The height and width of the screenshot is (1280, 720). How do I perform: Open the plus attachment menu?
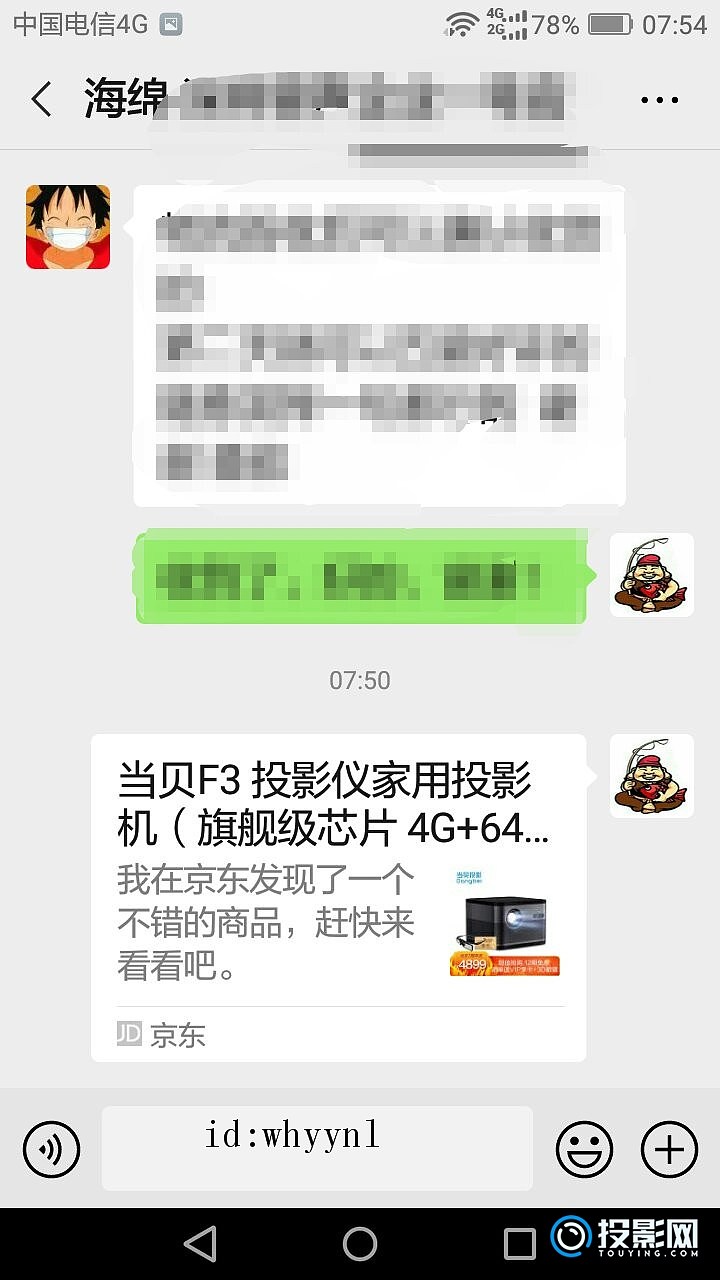point(669,1148)
